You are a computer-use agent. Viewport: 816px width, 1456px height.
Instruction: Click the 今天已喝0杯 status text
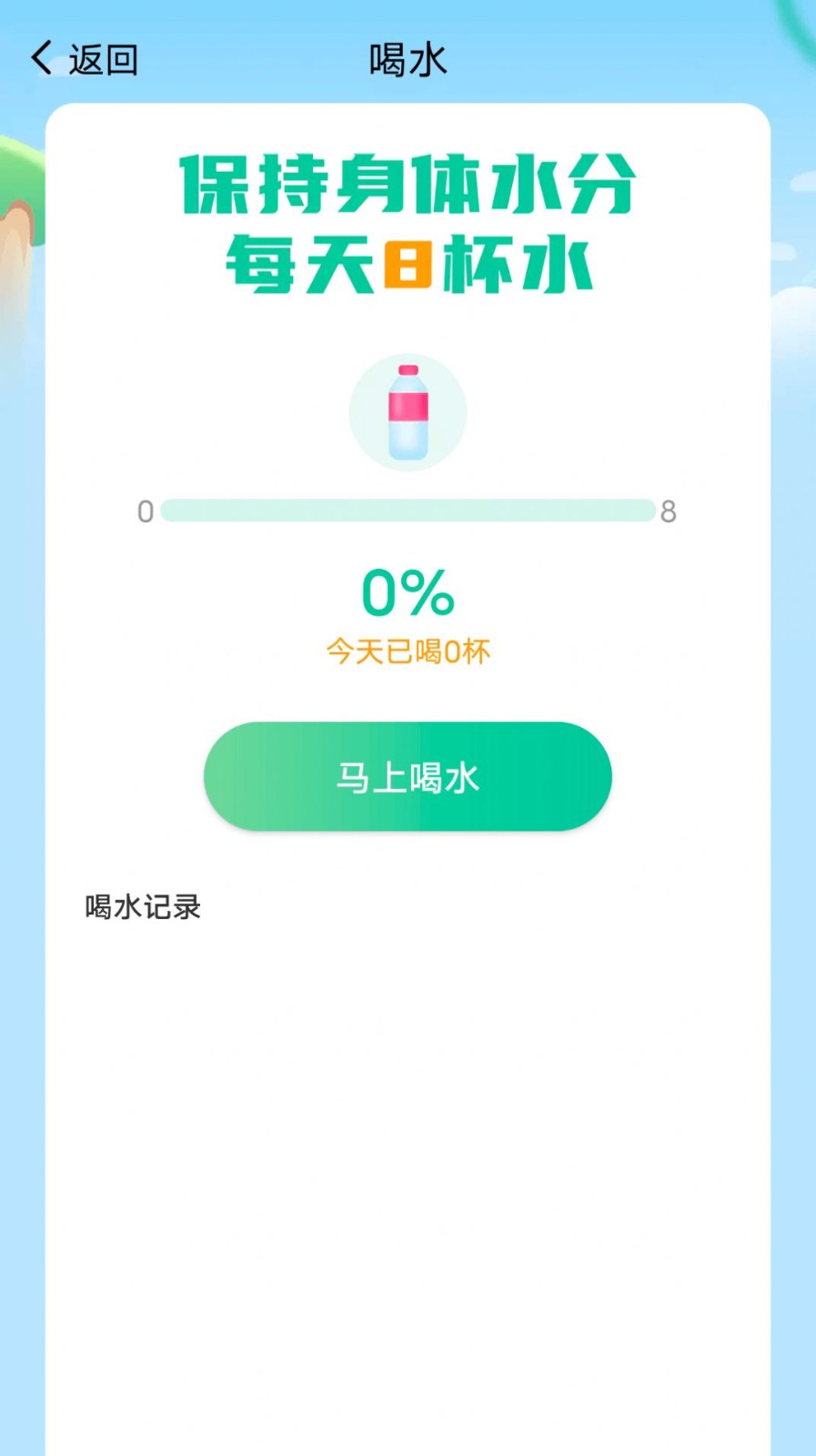pyautogui.click(x=408, y=650)
